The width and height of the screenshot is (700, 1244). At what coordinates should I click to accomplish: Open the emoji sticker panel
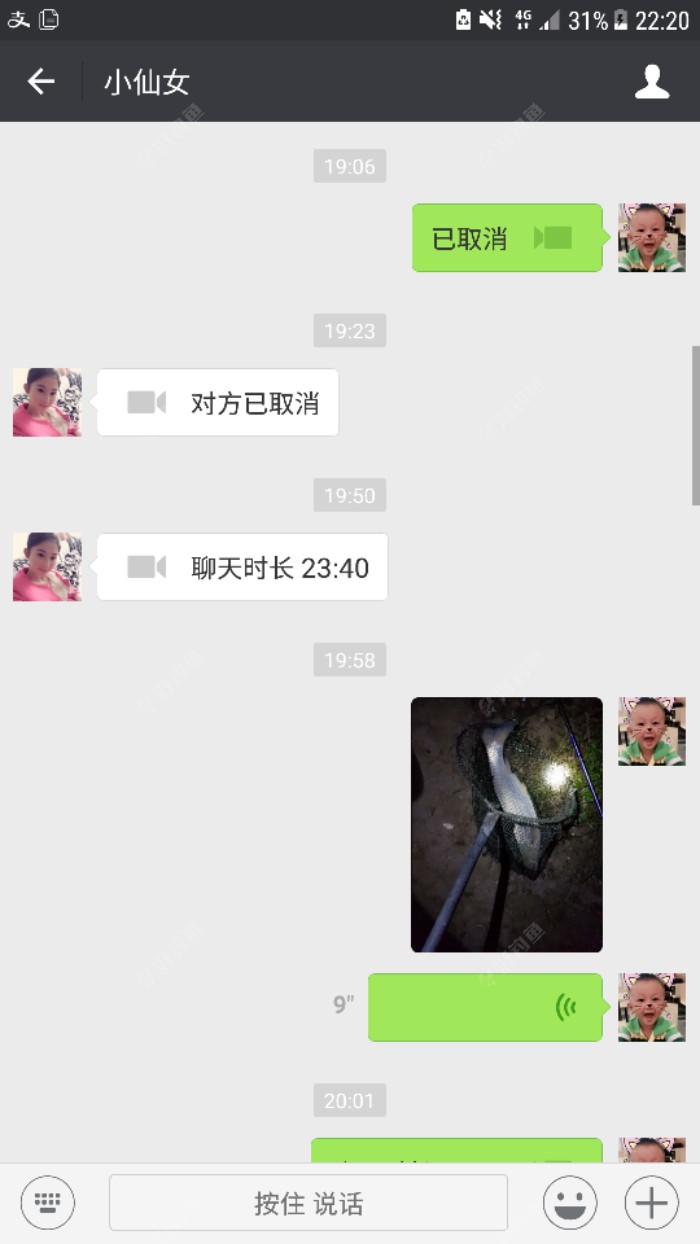pos(570,1202)
